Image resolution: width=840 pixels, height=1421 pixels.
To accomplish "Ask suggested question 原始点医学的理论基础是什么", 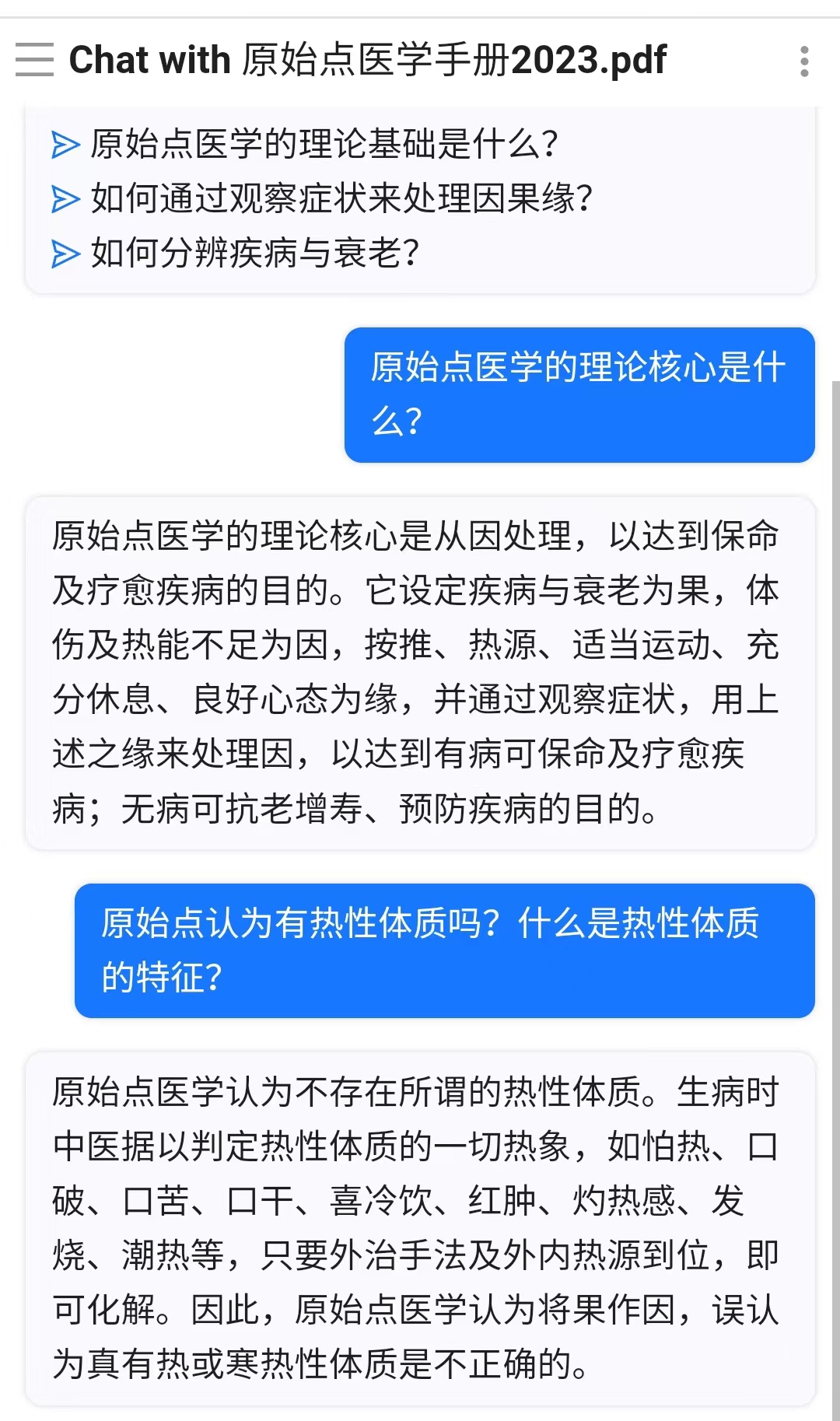I will [x=323, y=145].
